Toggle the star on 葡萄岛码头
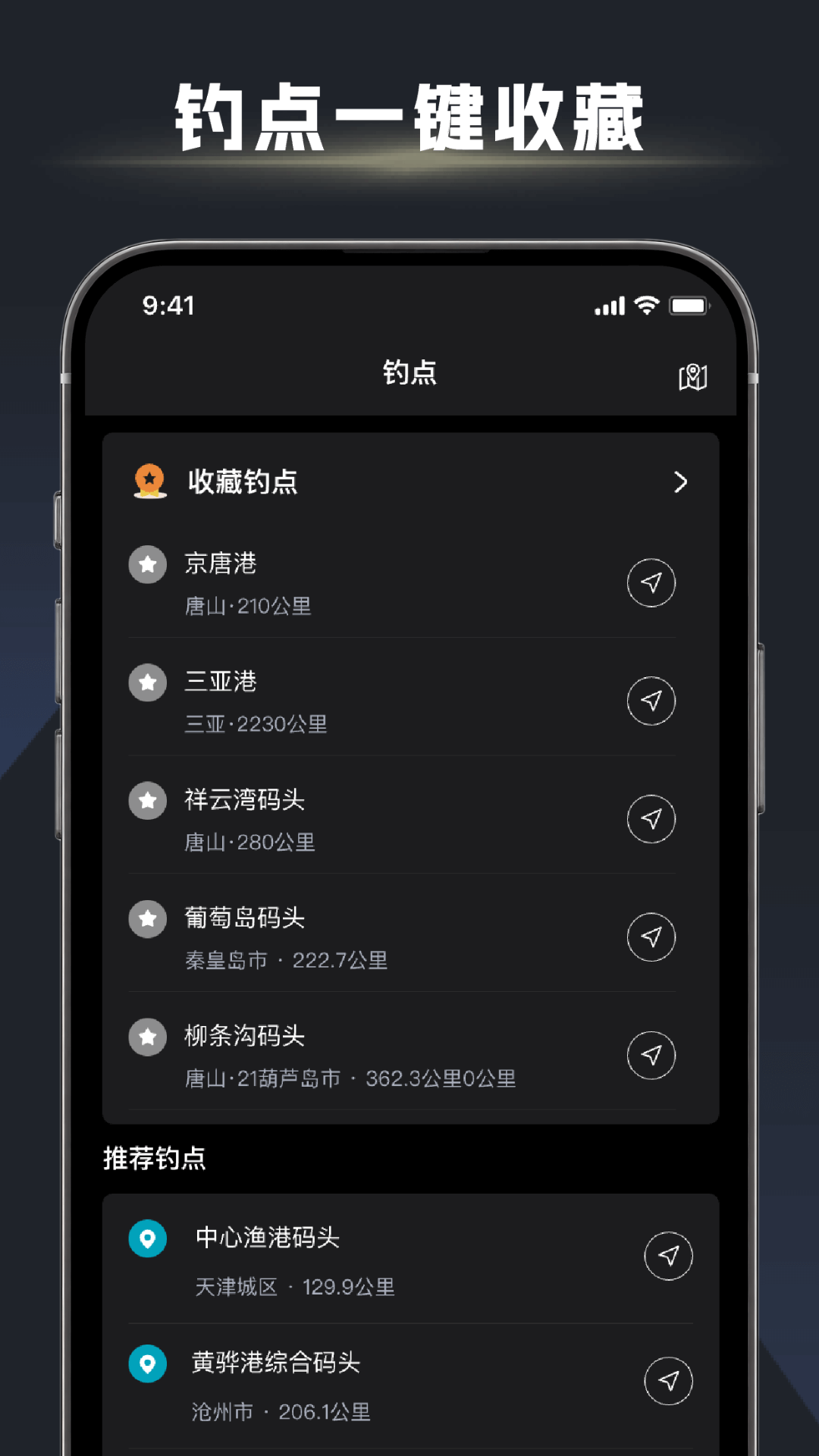The height and width of the screenshot is (1456, 819). point(148,919)
